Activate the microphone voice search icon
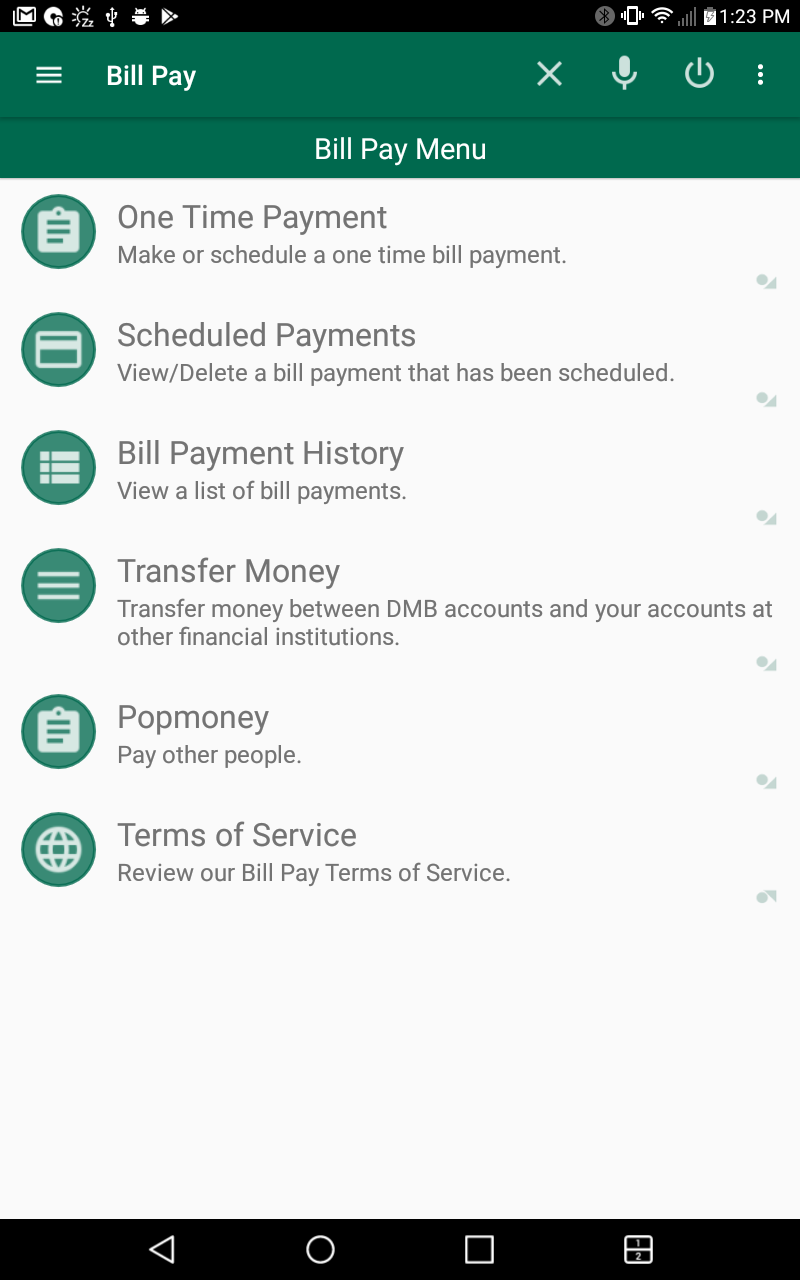This screenshot has width=800, height=1280. pyautogui.click(x=624, y=73)
